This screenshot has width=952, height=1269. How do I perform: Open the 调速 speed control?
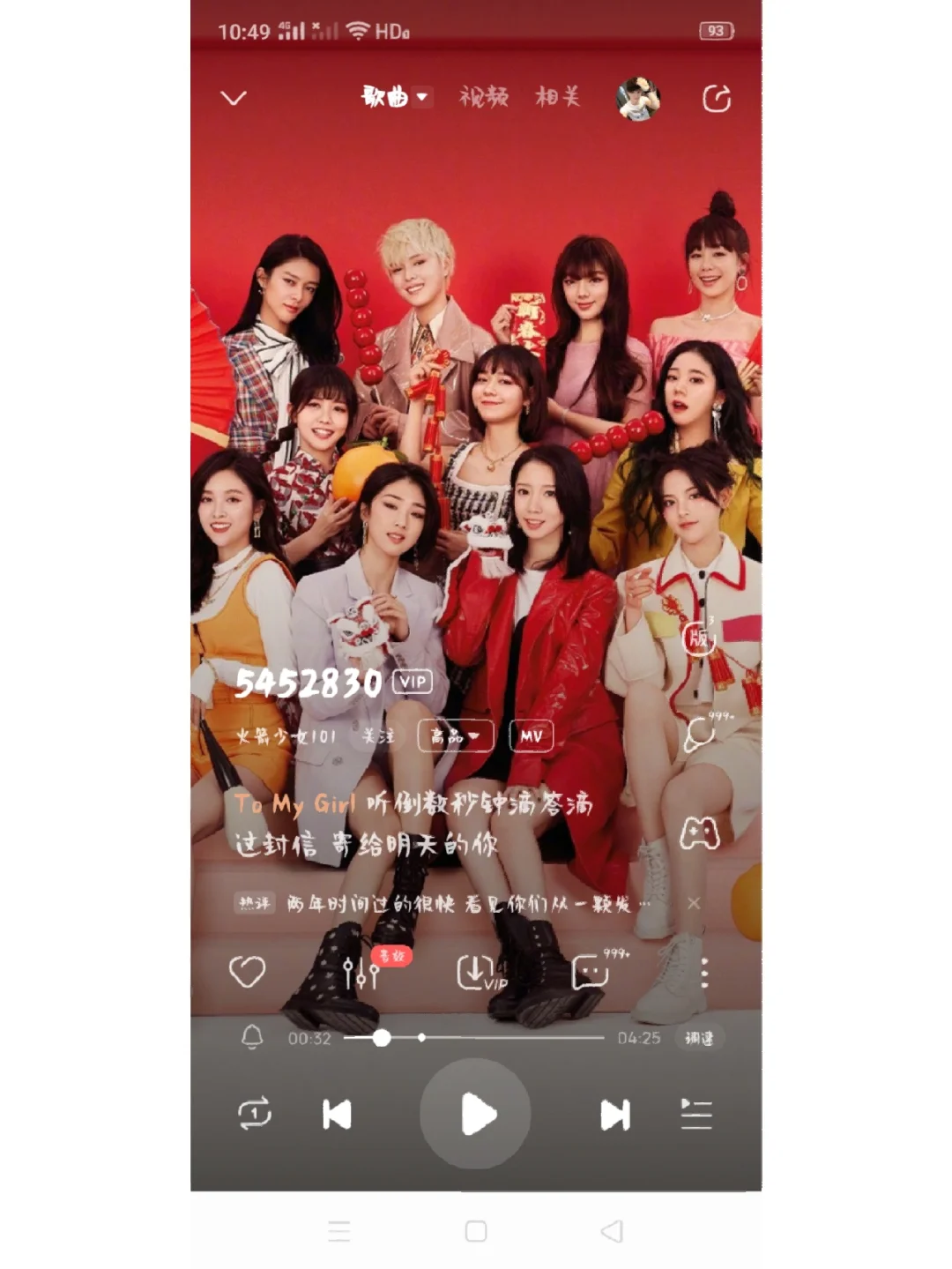[x=700, y=1038]
